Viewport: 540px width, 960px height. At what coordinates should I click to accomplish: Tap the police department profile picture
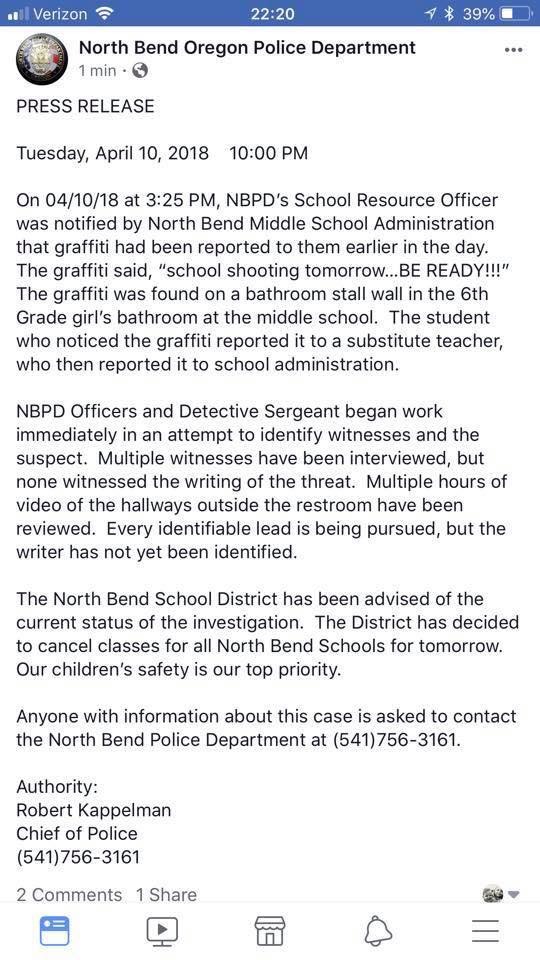(x=42, y=59)
